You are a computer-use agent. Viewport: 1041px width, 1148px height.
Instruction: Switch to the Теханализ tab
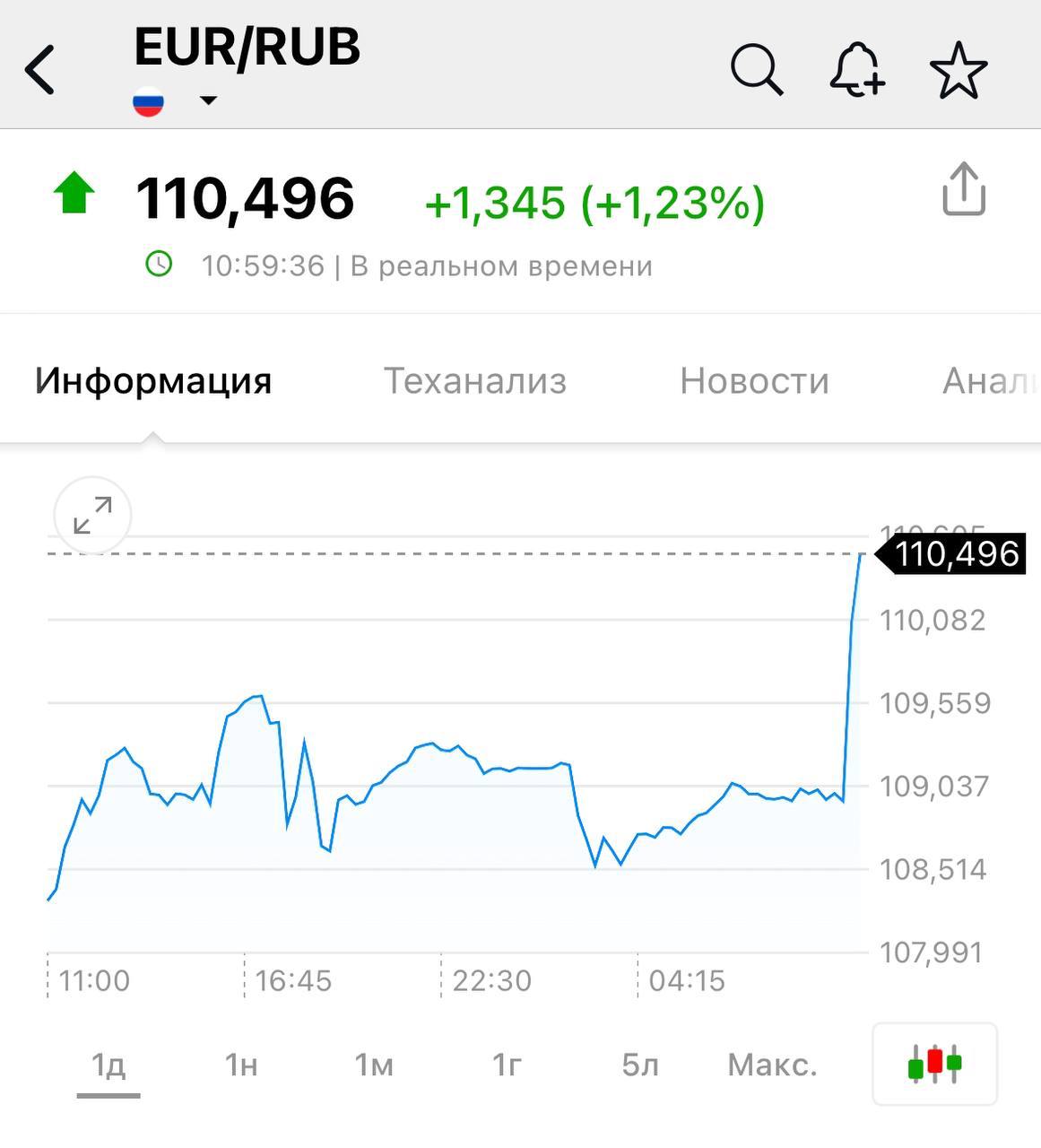[475, 380]
